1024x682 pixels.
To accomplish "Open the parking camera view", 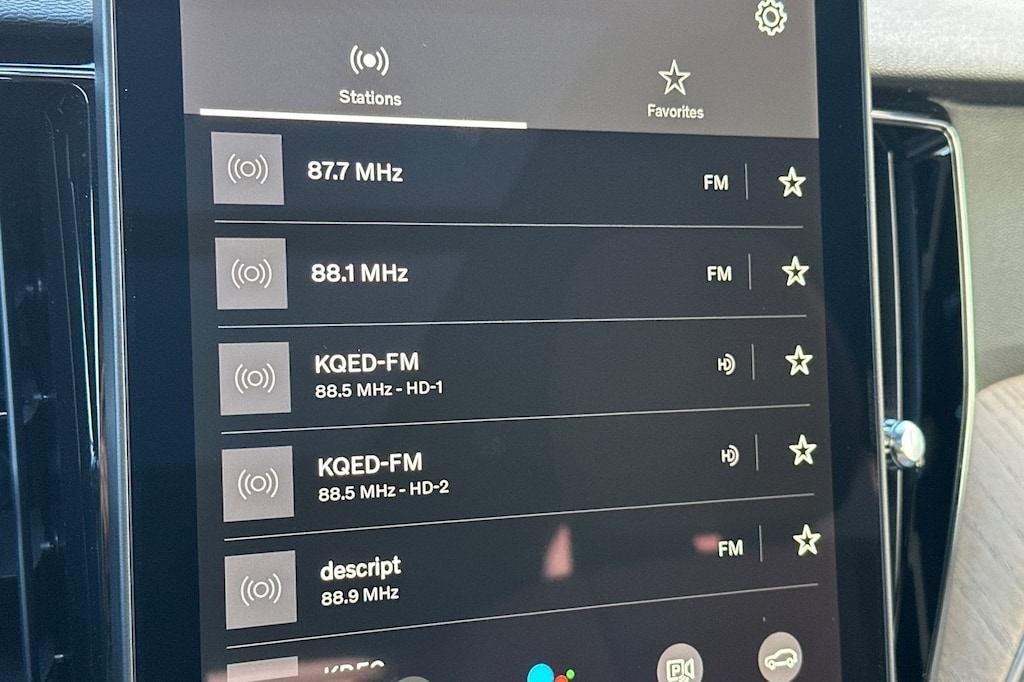I will (x=679, y=665).
